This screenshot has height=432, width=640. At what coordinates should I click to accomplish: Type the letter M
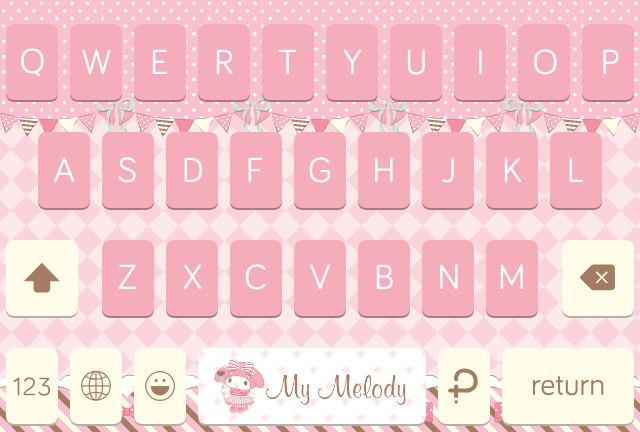pos(512,278)
